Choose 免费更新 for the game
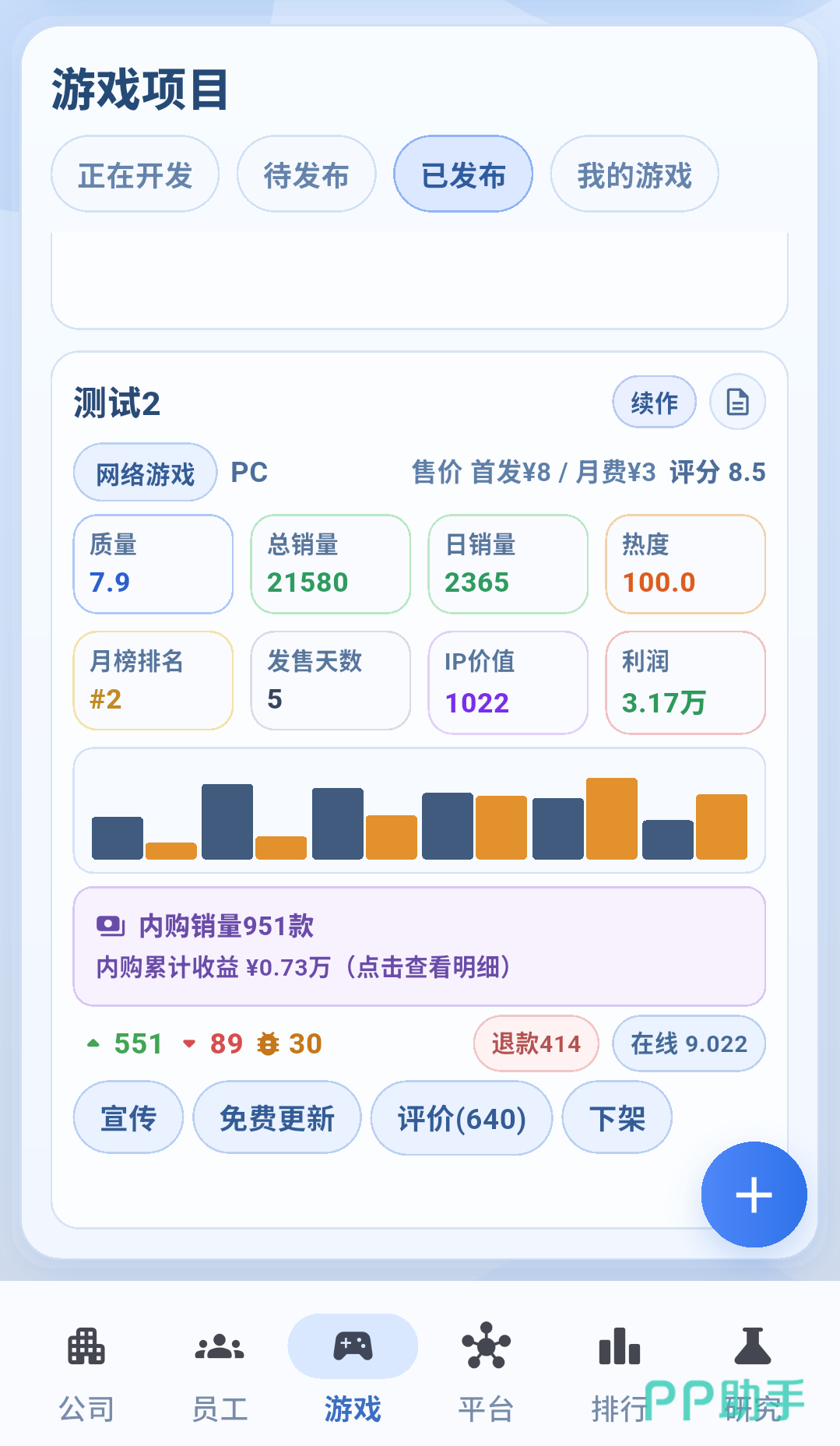 pyautogui.click(x=277, y=1117)
